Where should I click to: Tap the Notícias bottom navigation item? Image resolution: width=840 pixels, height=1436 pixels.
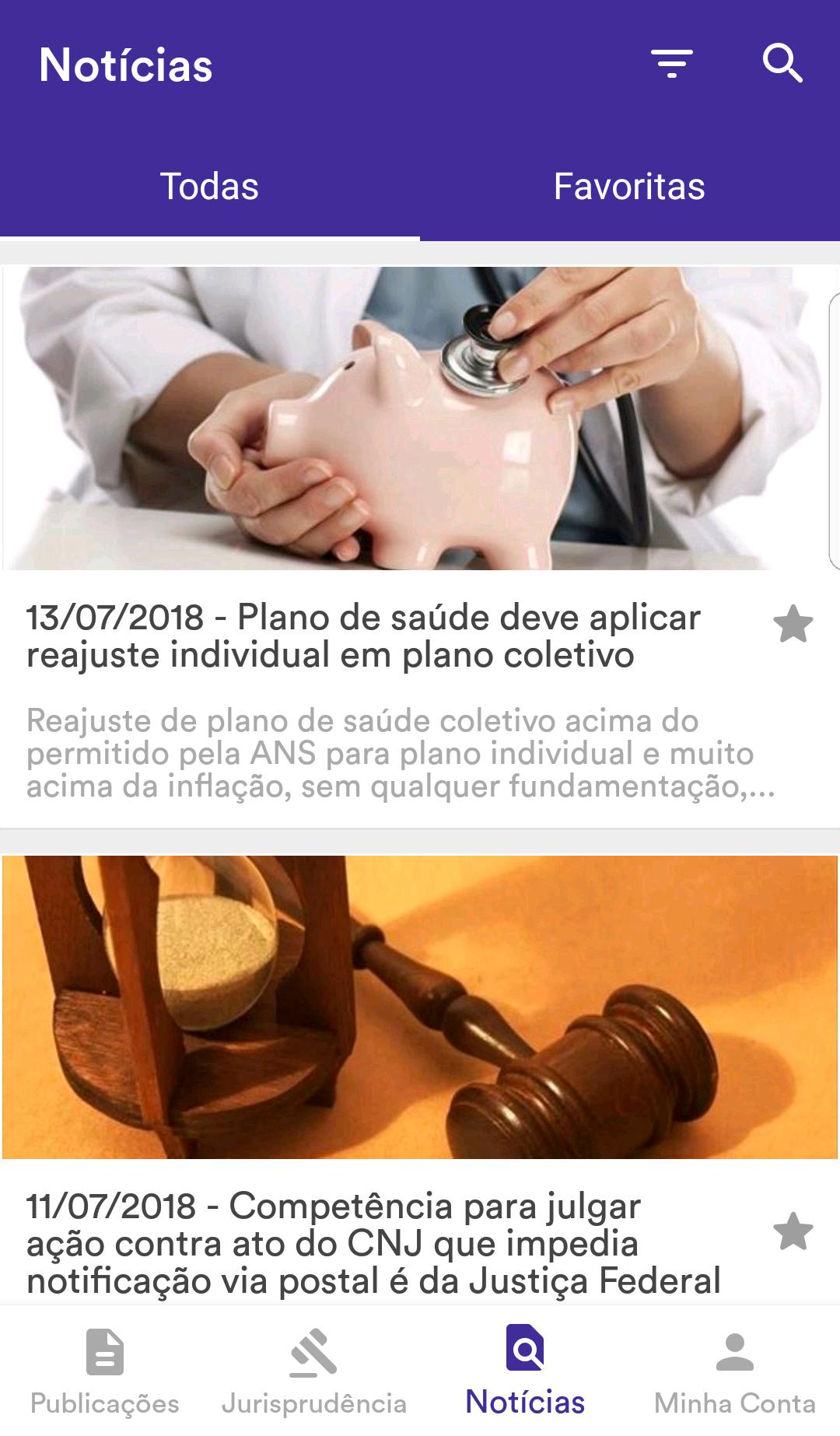(x=525, y=1372)
